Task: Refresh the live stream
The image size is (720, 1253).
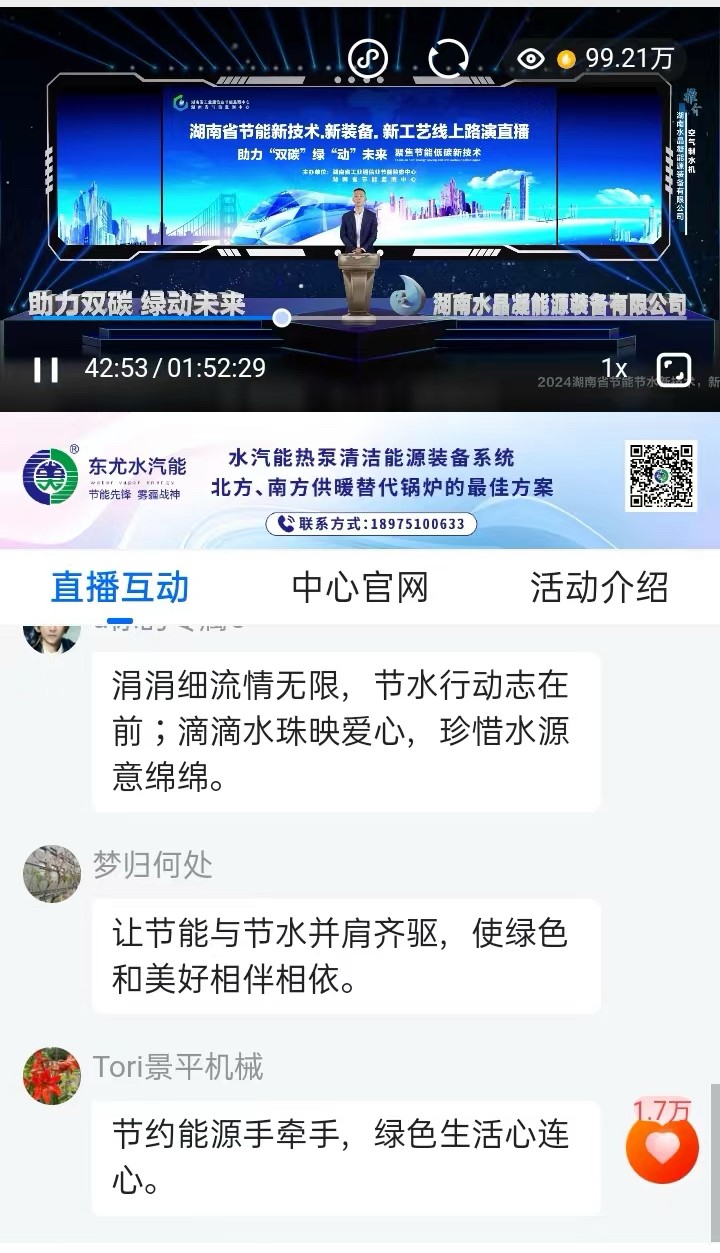Action: pos(448,59)
